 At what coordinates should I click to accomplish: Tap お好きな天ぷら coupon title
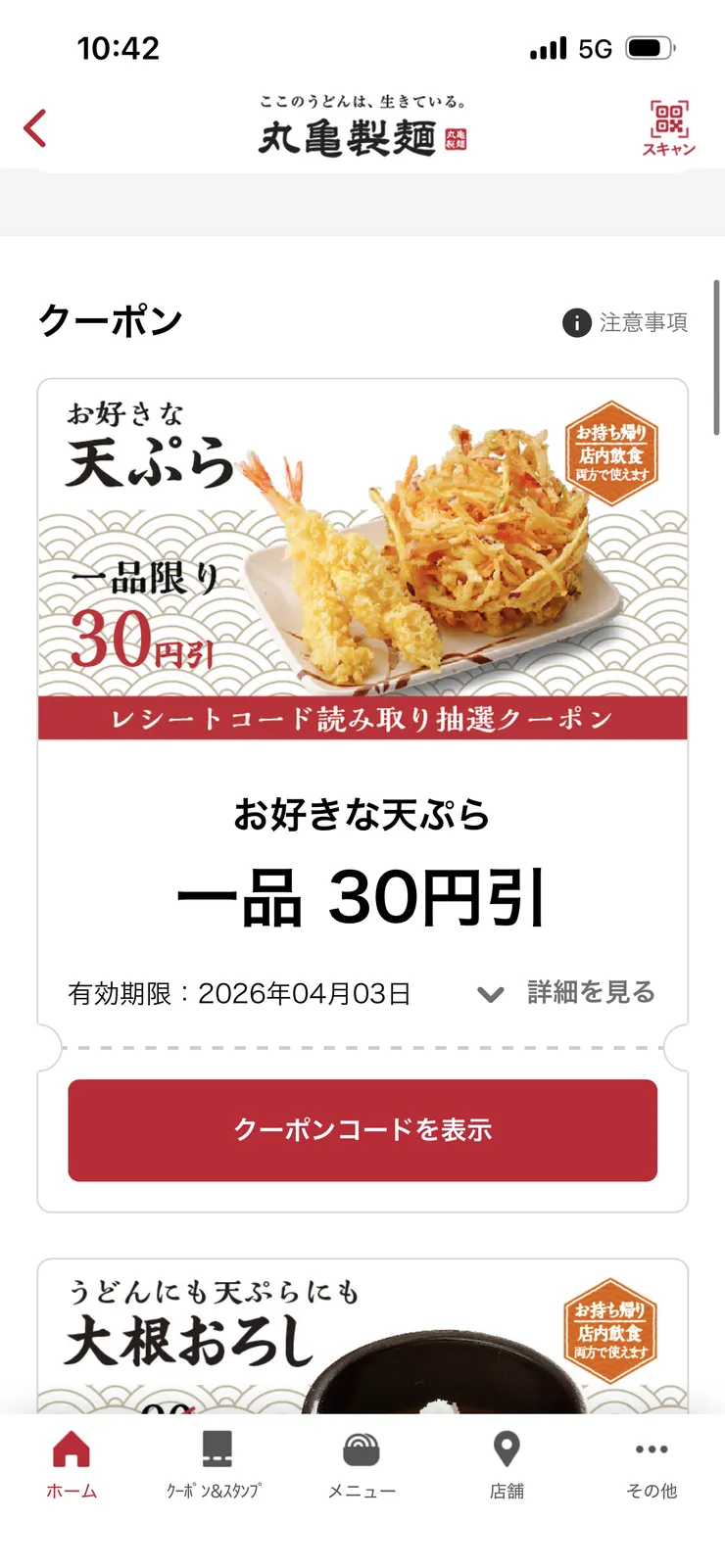pos(362,814)
